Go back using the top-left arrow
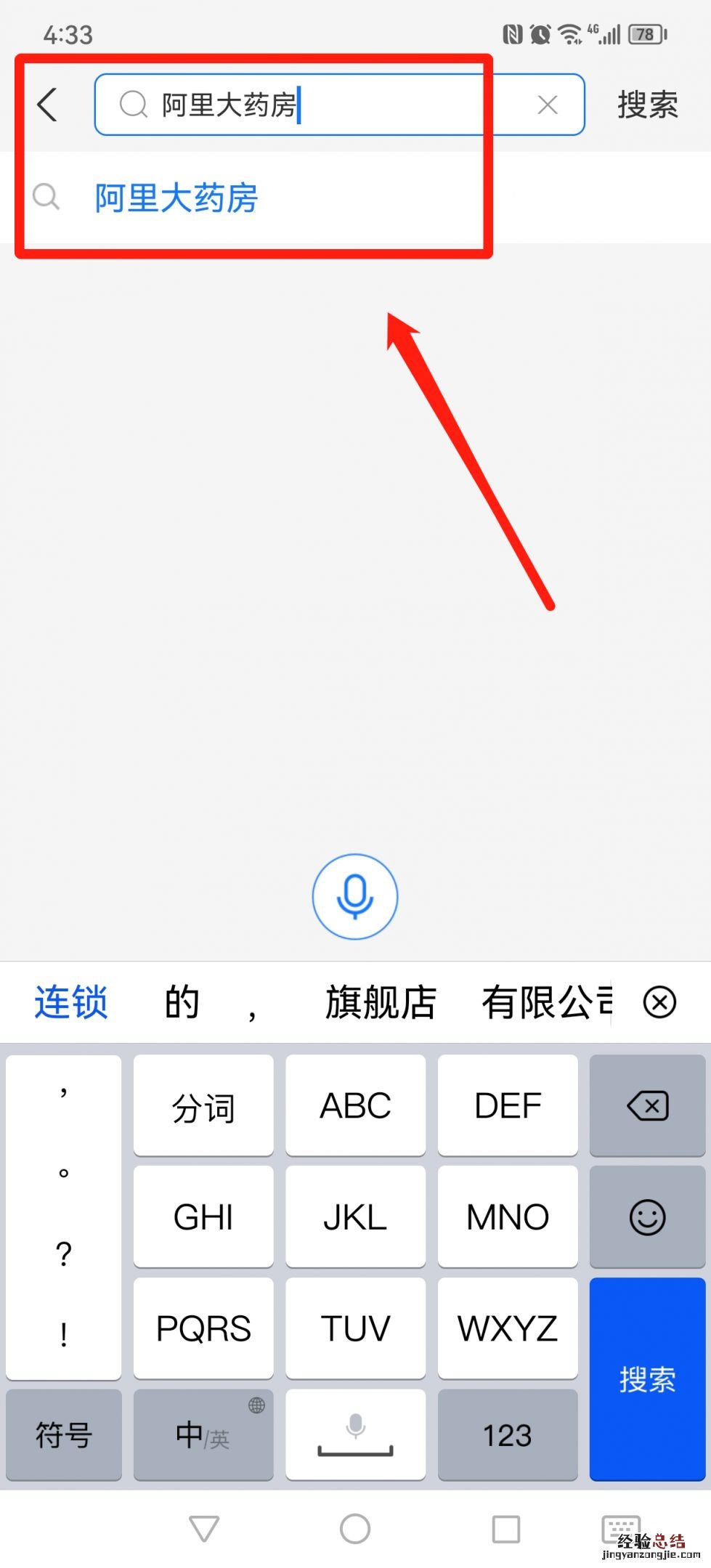The image size is (711, 1568). click(48, 105)
